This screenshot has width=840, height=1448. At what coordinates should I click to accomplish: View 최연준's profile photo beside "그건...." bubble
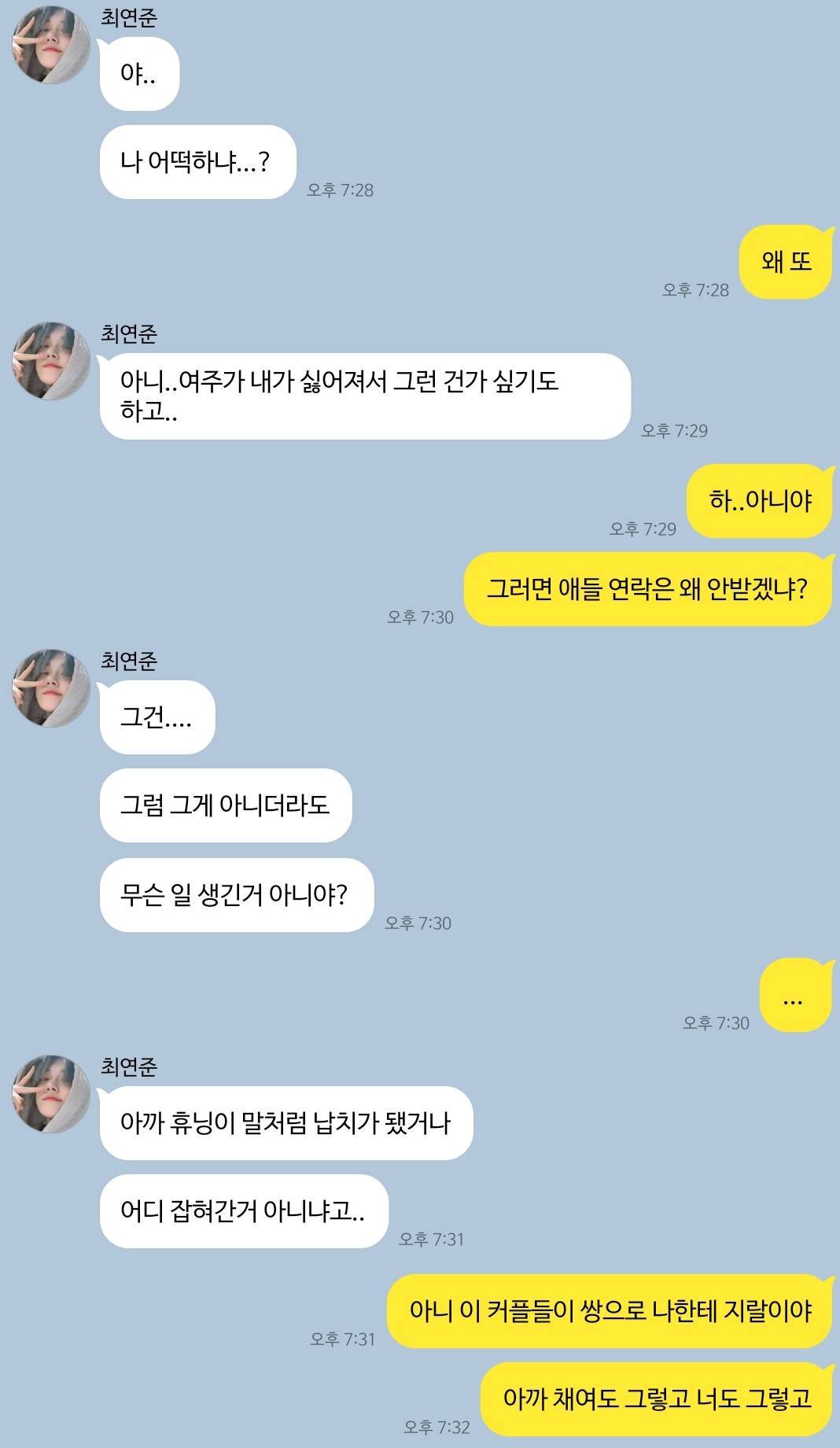coord(51,688)
